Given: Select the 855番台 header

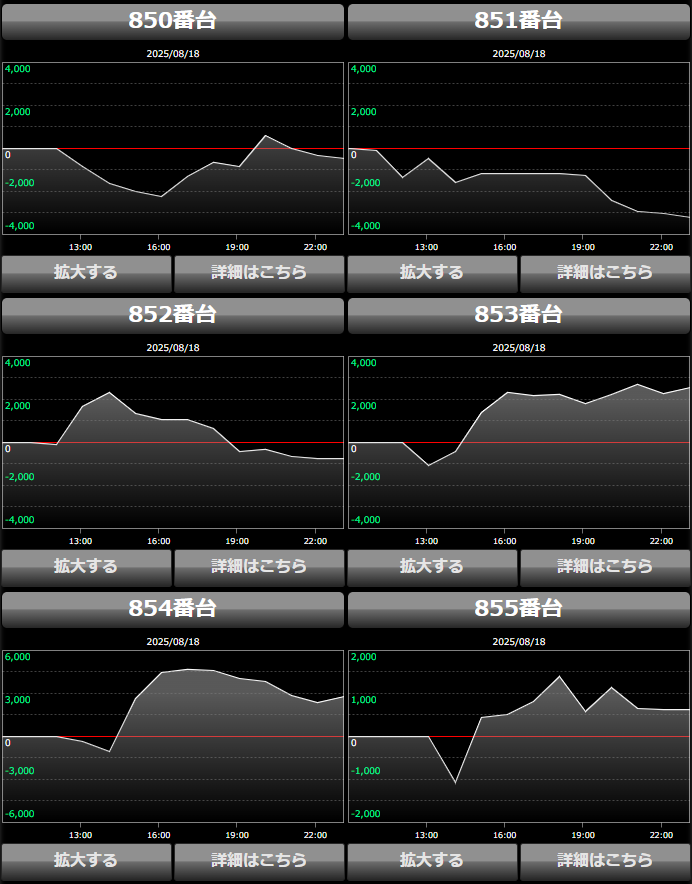Looking at the screenshot, I should [x=519, y=609].
